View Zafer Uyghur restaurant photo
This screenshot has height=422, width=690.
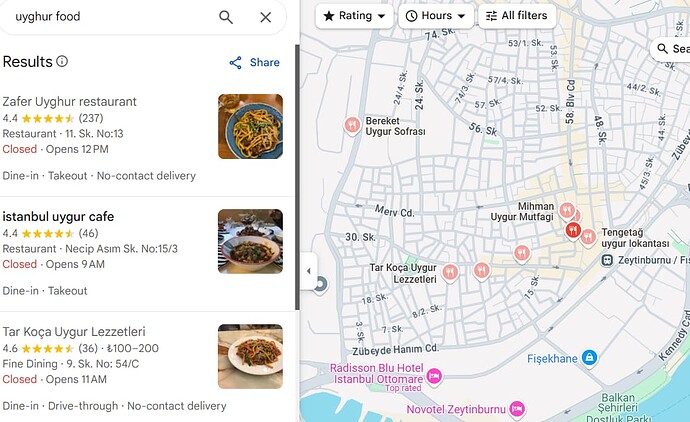[x=250, y=127]
